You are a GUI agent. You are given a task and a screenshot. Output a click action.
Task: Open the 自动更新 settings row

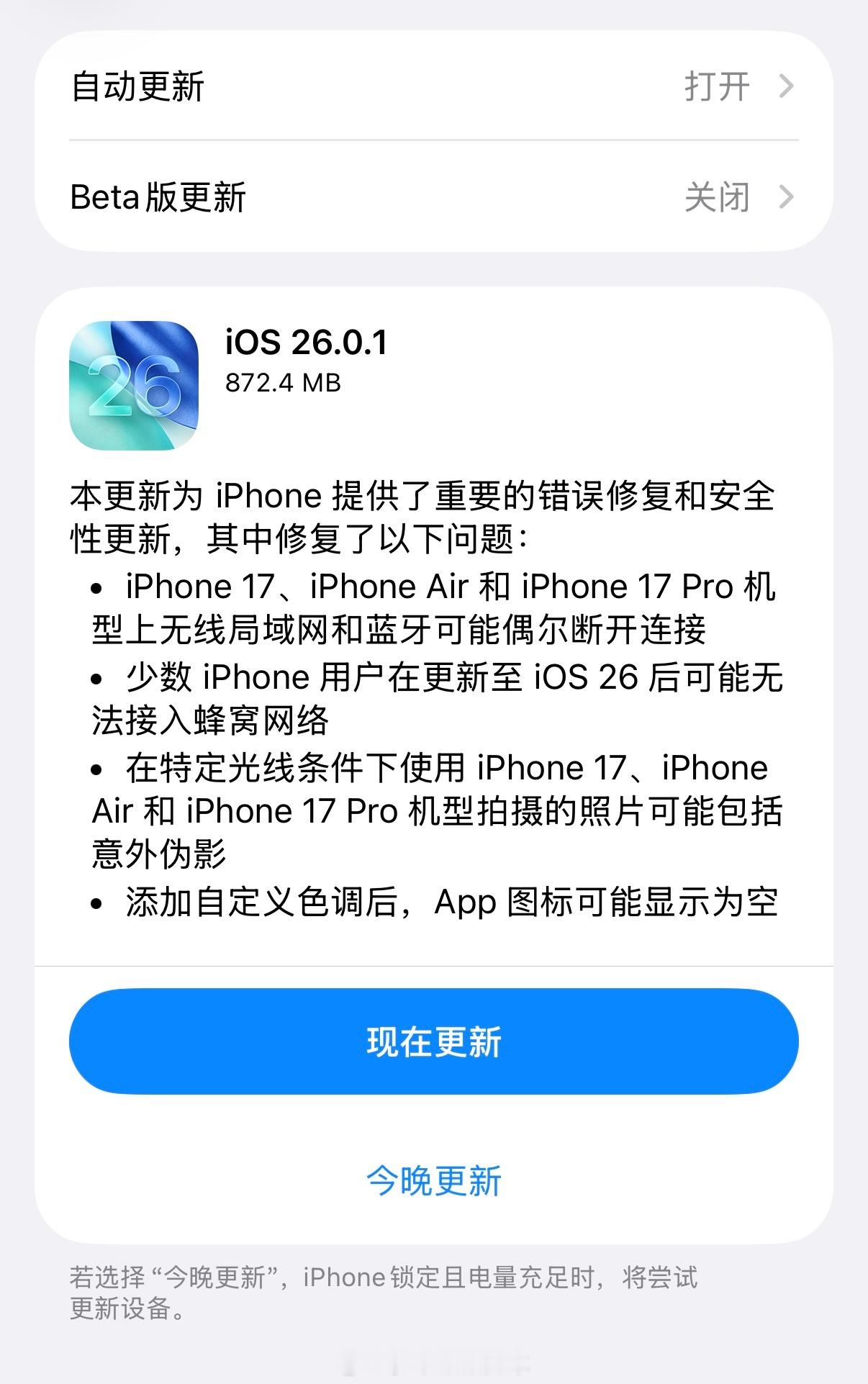[x=434, y=86]
